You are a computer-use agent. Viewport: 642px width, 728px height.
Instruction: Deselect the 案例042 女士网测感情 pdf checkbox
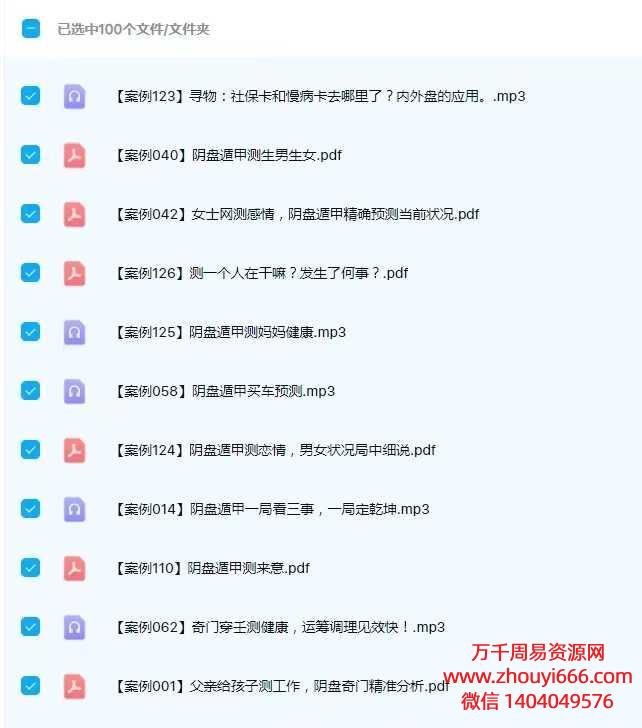30,214
